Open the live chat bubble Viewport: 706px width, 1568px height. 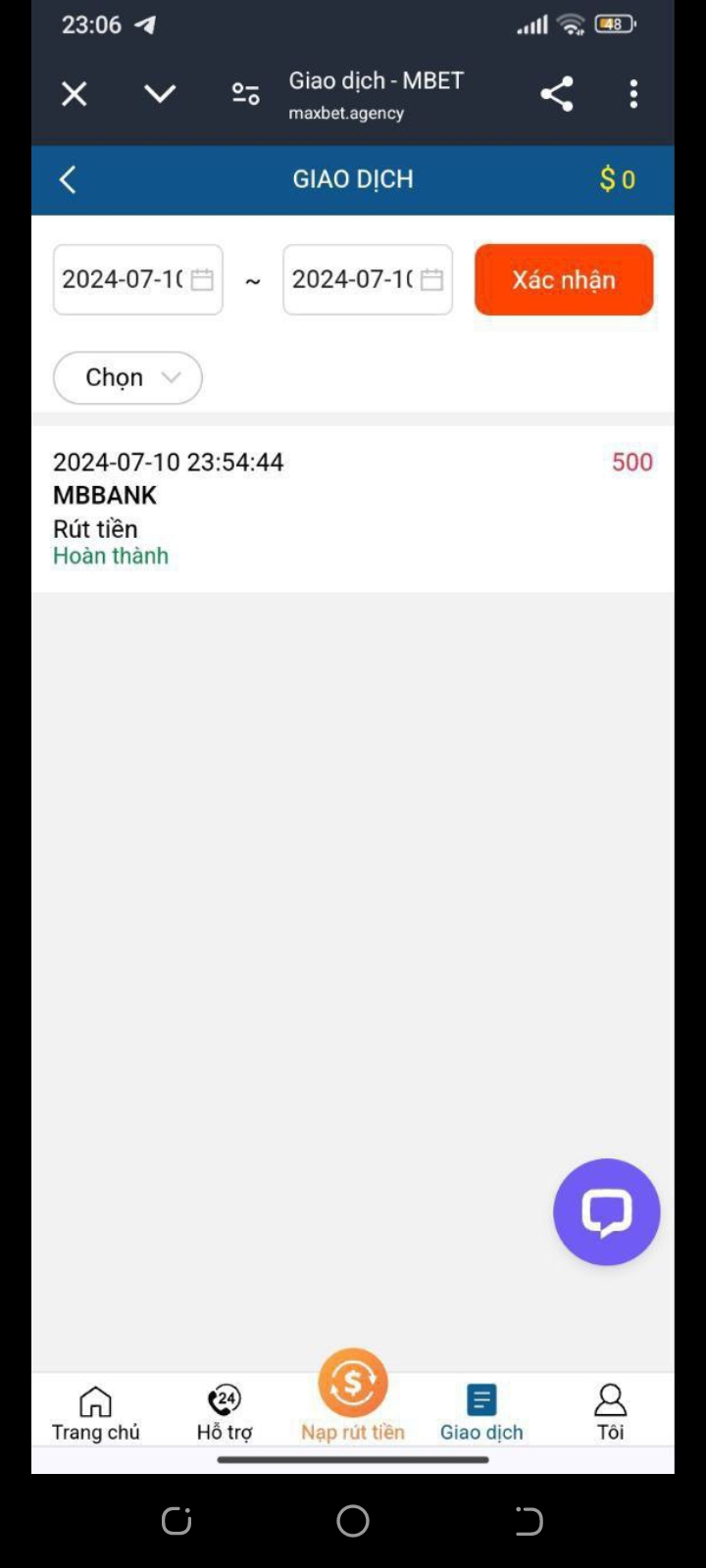tap(606, 1212)
